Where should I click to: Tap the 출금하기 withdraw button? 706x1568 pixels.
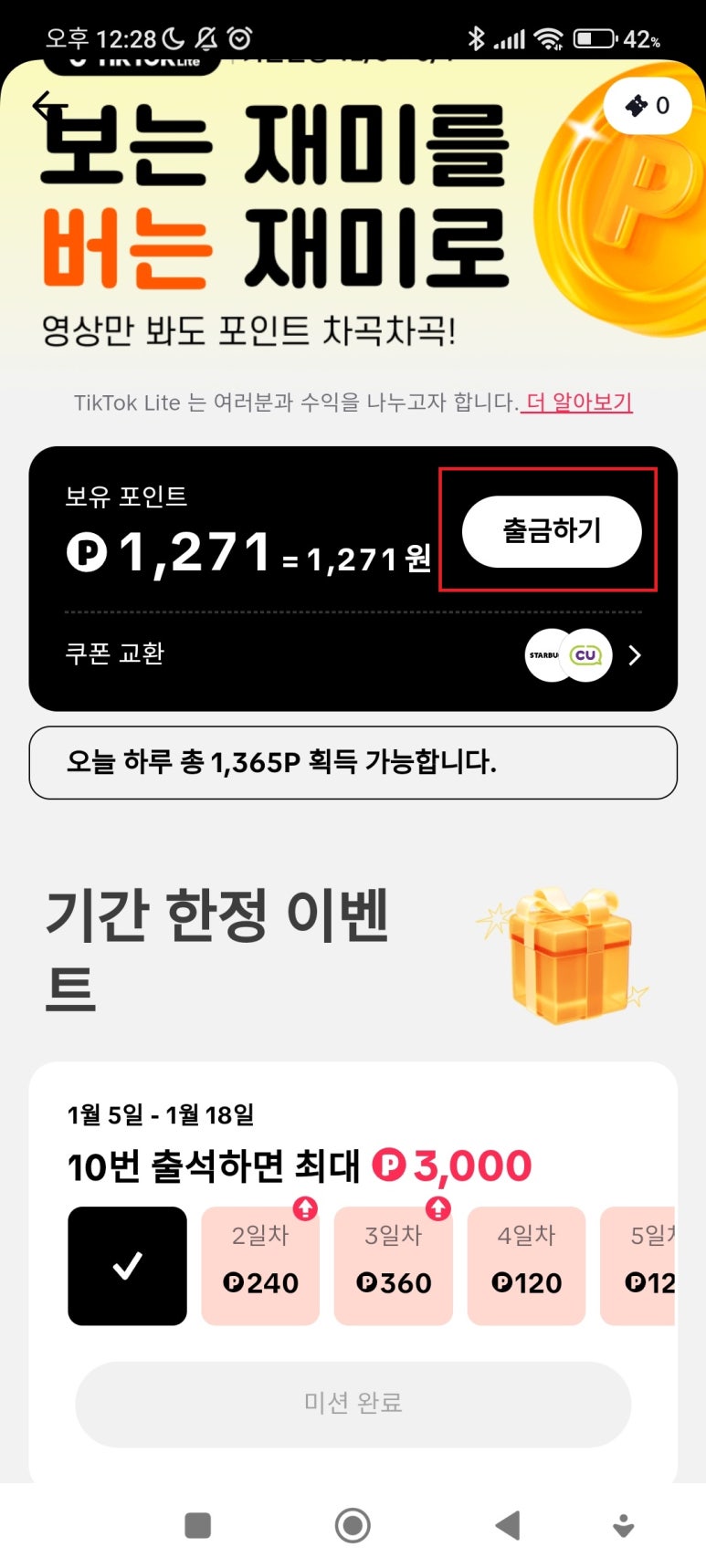[551, 531]
